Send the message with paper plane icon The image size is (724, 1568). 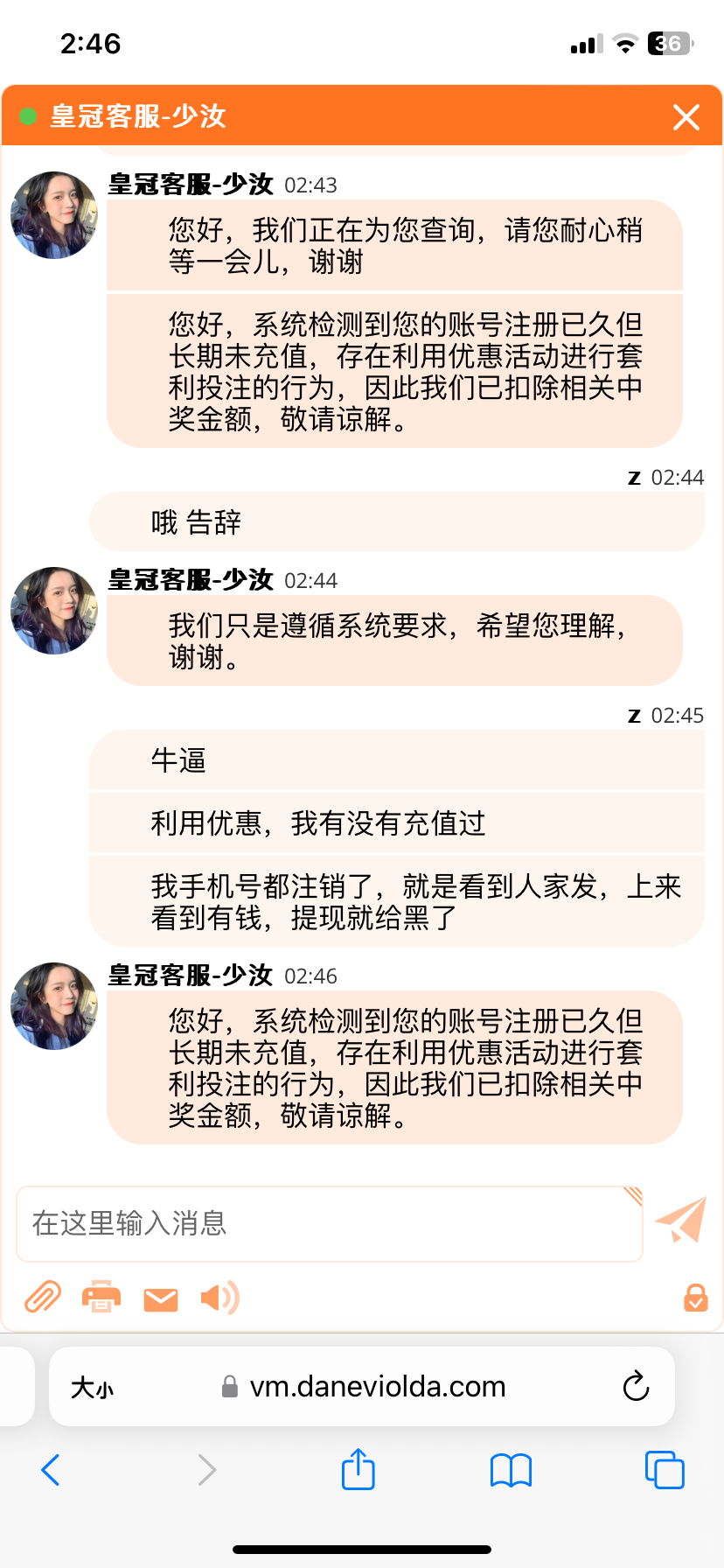(x=681, y=1220)
